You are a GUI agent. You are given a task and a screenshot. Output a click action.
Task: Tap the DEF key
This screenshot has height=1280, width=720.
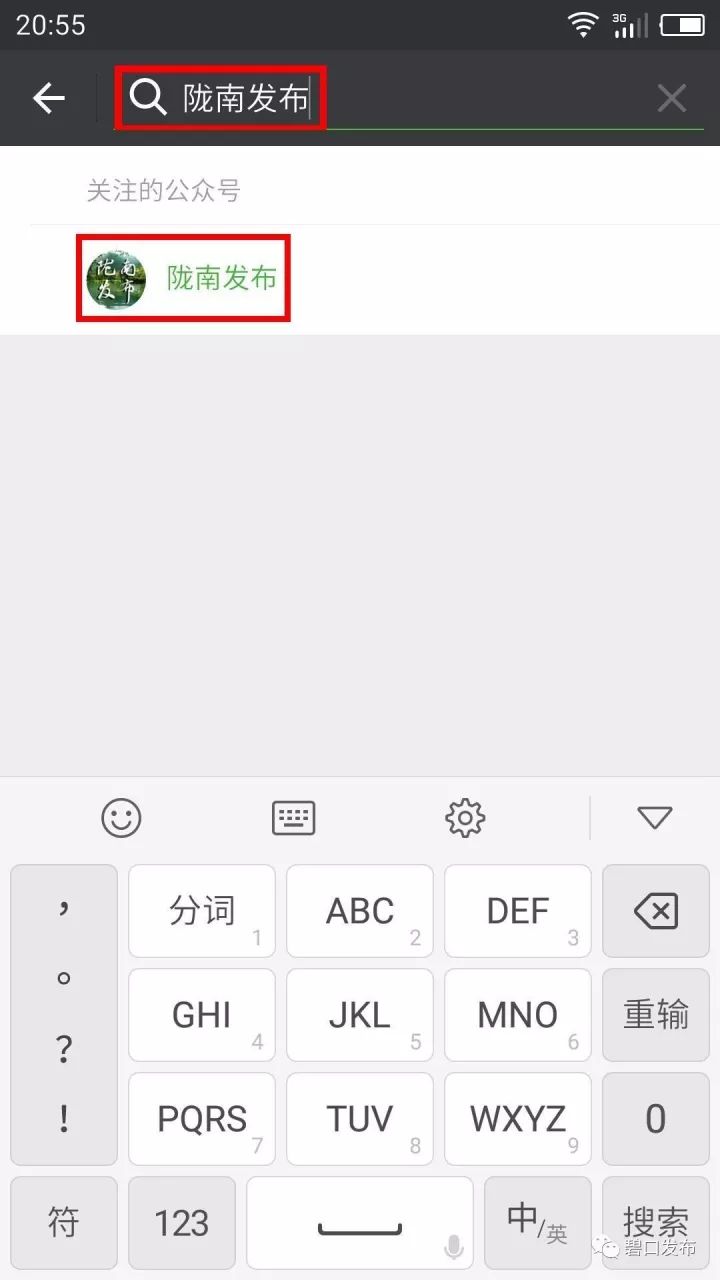pyautogui.click(x=518, y=911)
